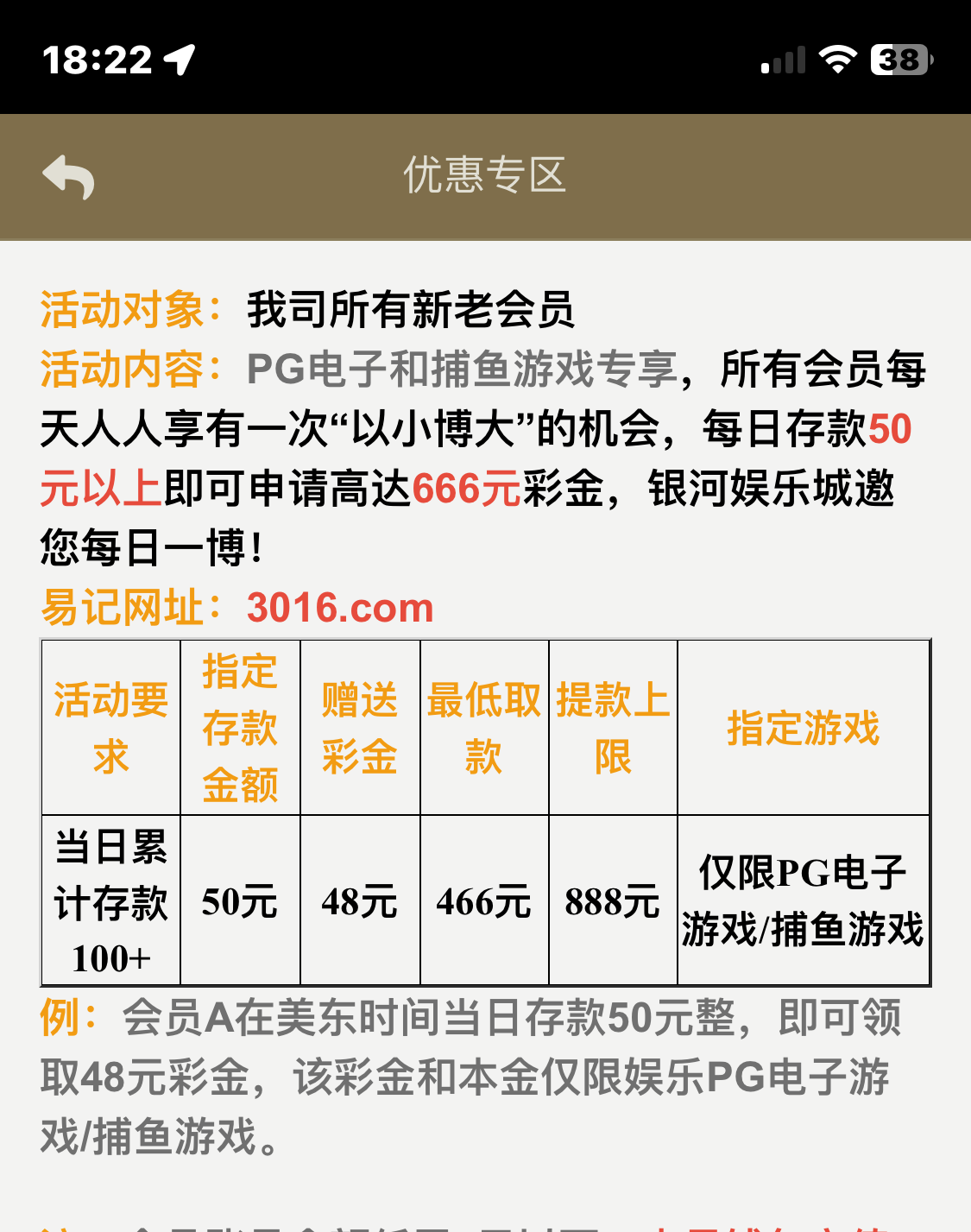This screenshot has height=1232, width=971.
Task: Tap the 888元 withdrawal limit cell
Action: click(612, 901)
